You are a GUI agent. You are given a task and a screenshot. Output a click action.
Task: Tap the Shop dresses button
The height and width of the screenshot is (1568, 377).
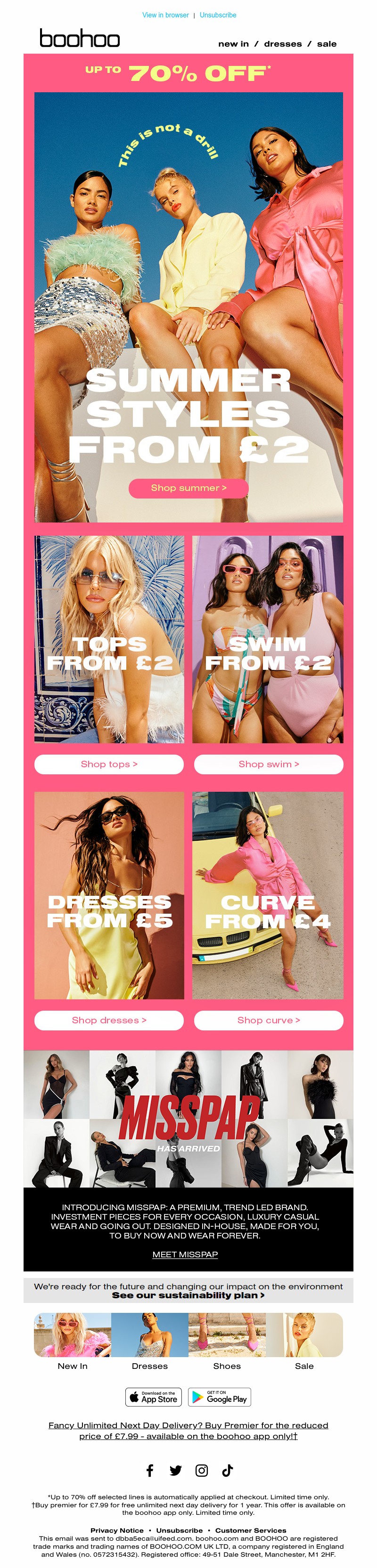109,1020
